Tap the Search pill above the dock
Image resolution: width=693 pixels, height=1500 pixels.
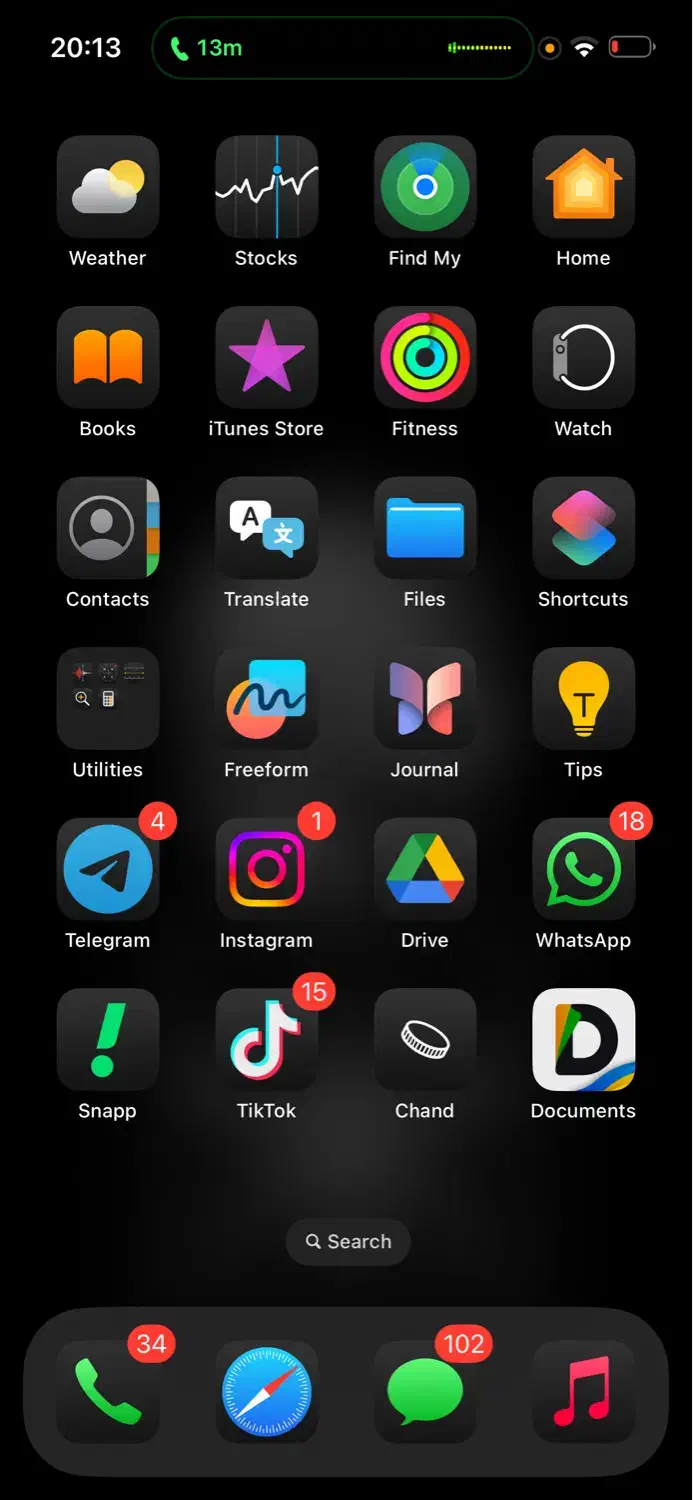348,1242
